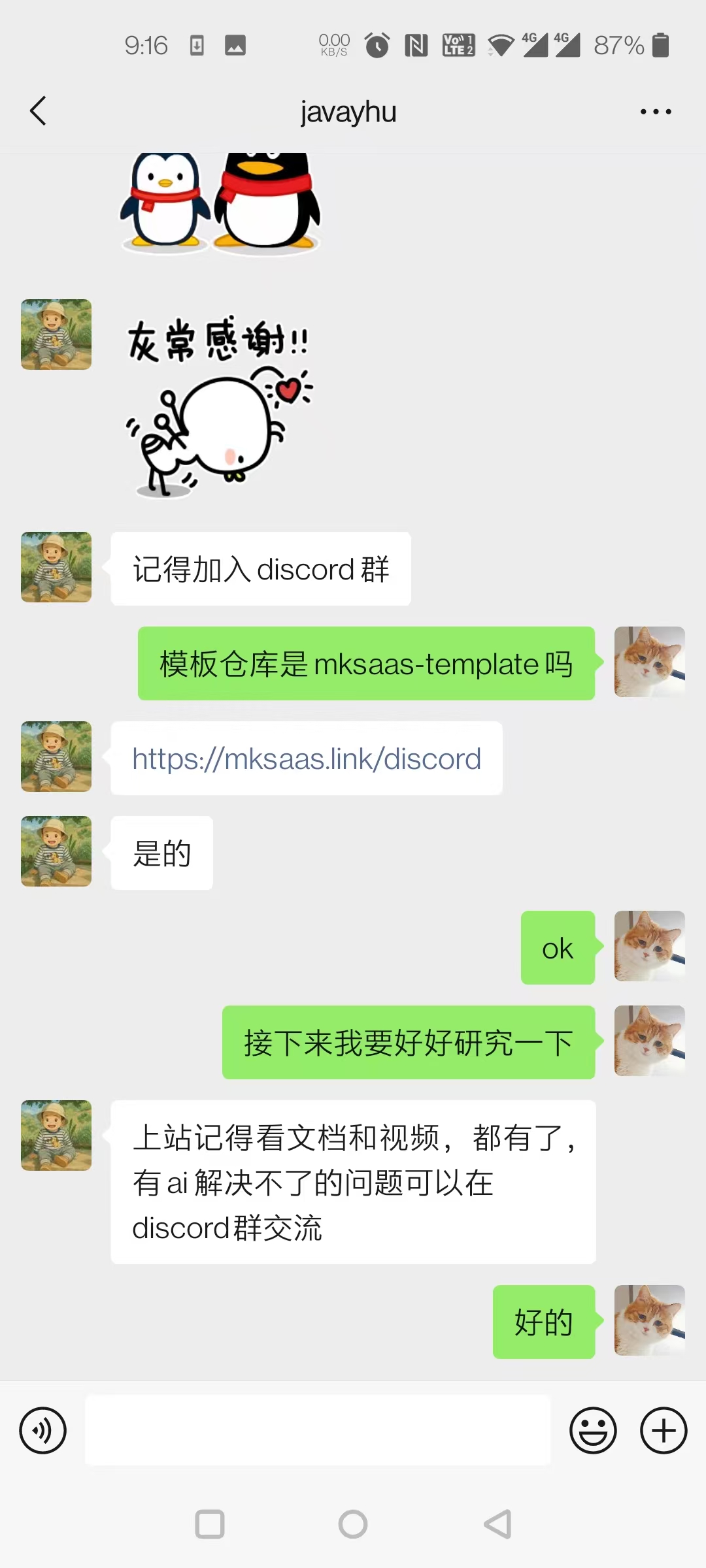706x1568 pixels.
Task: Open the recent apps overview
Action: pyautogui.click(x=210, y=1524)
